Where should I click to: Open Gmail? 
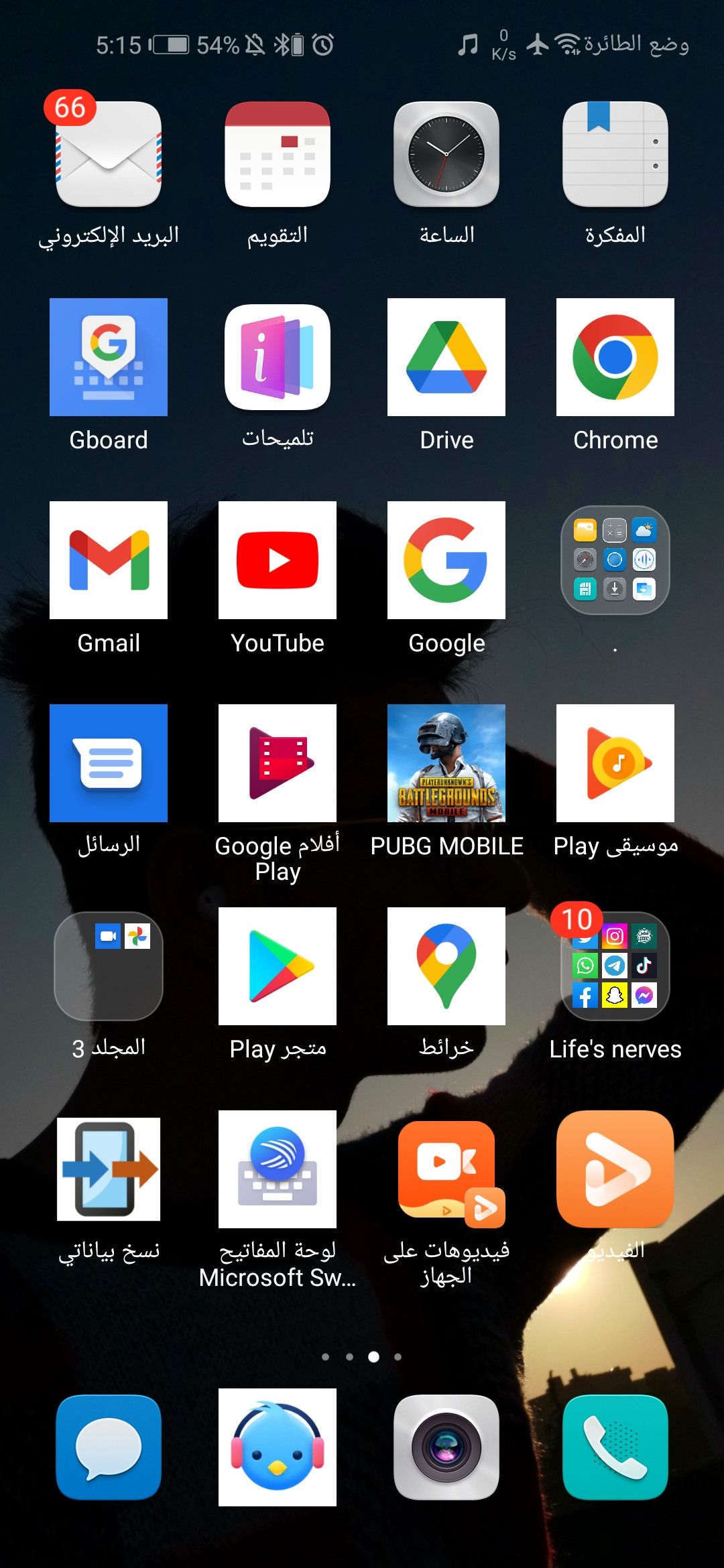[x=109, y=560]
